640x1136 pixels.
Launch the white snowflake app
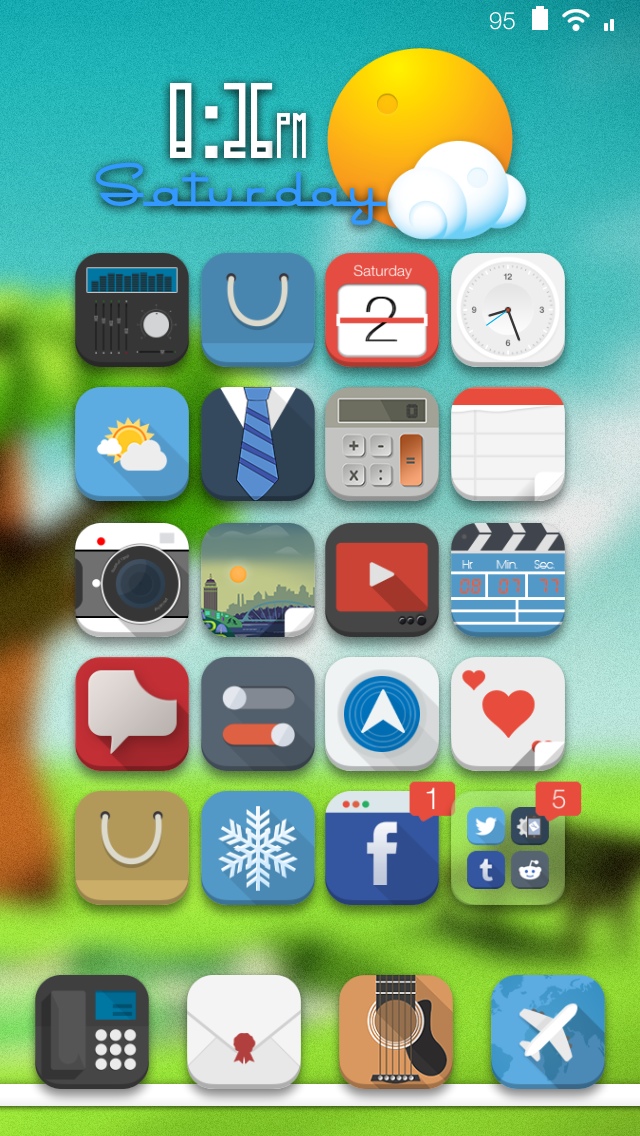click(x=258, y=848)
